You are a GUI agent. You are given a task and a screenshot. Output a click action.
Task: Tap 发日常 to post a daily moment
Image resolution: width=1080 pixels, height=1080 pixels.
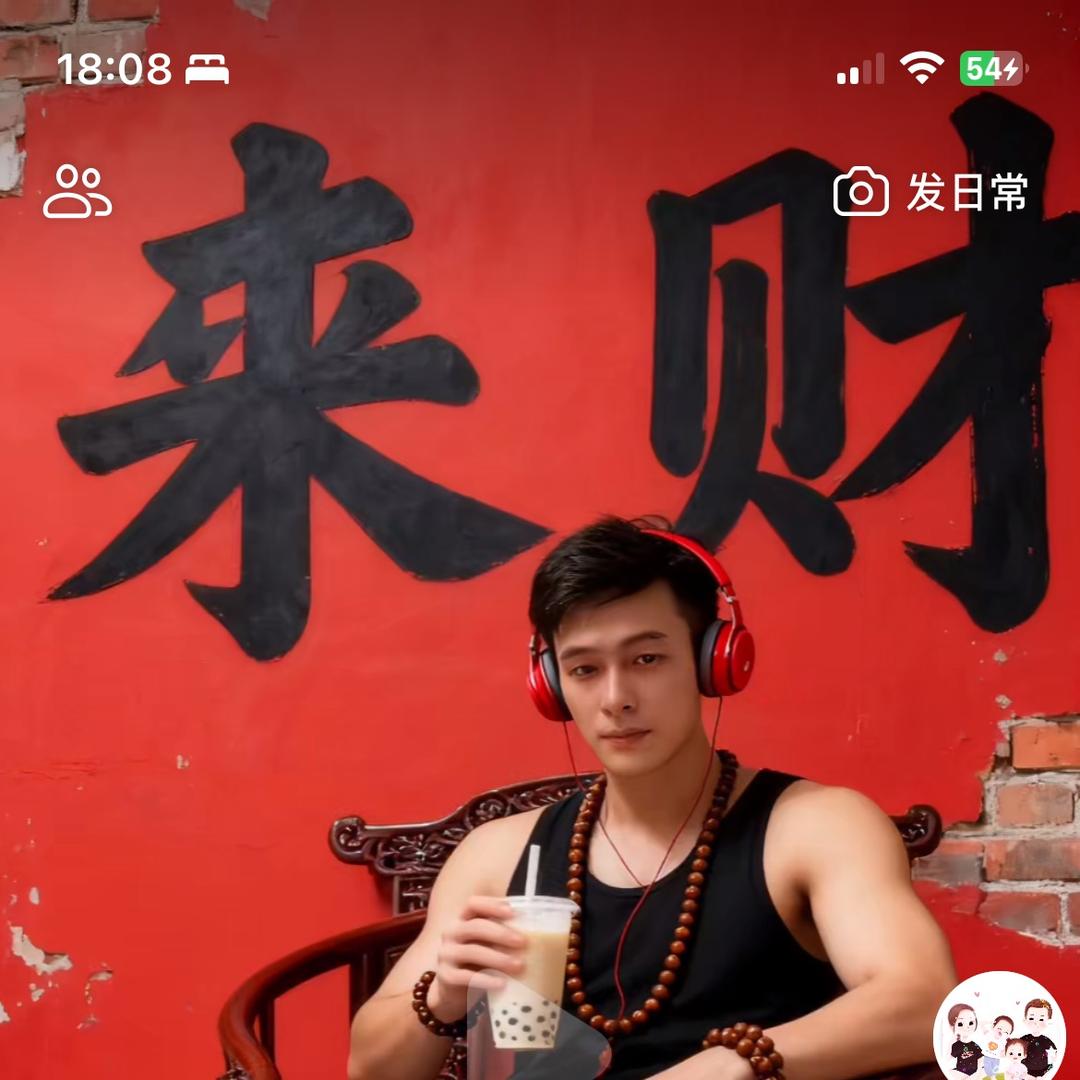click(931, 192)
